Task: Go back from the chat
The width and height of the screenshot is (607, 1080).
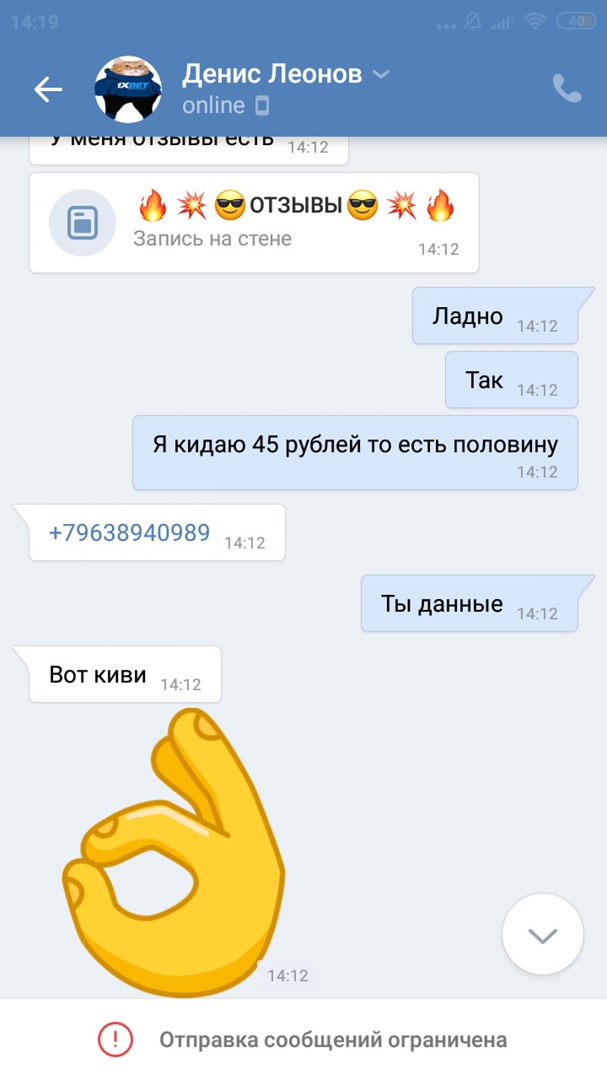Action: (x=48, y=90)
